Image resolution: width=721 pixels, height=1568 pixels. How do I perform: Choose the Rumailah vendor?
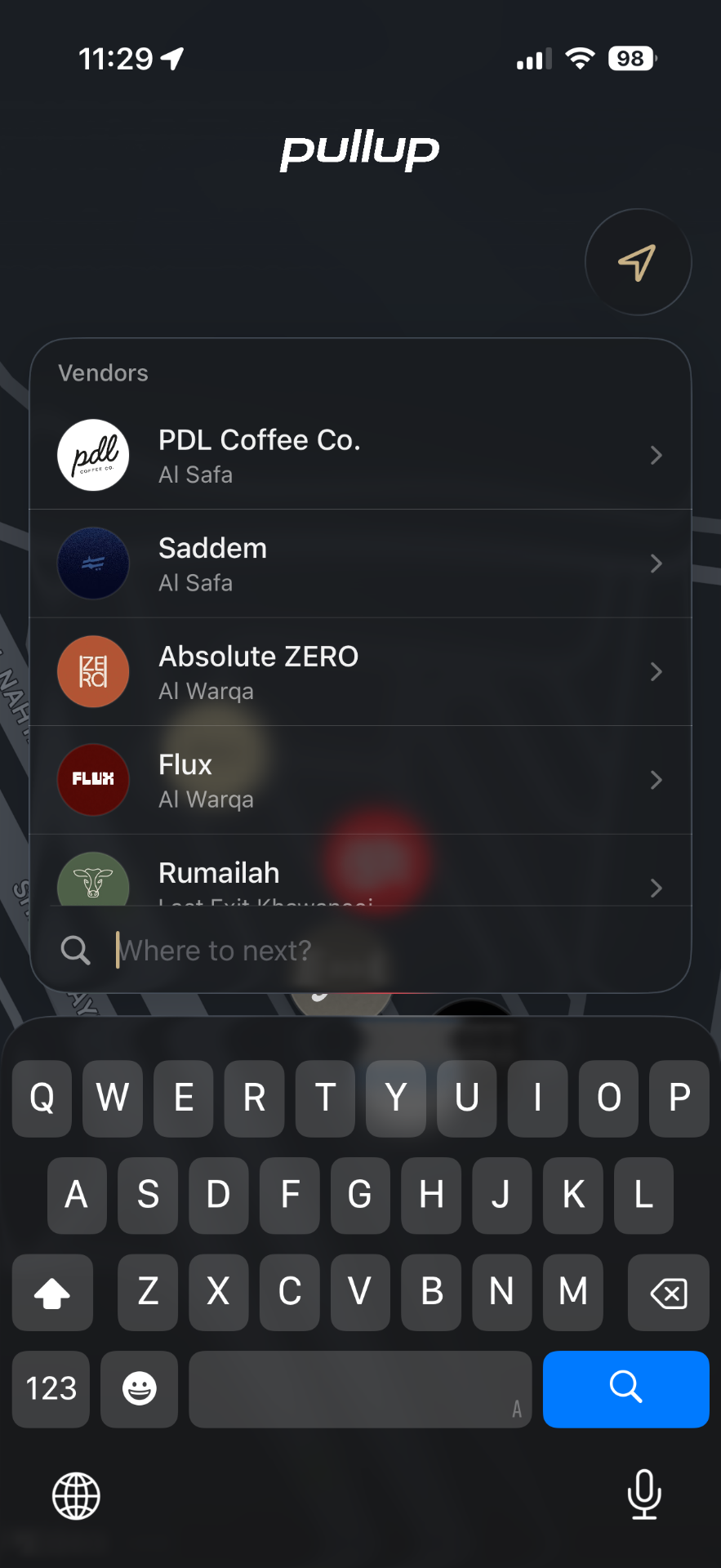coord(359,875)
